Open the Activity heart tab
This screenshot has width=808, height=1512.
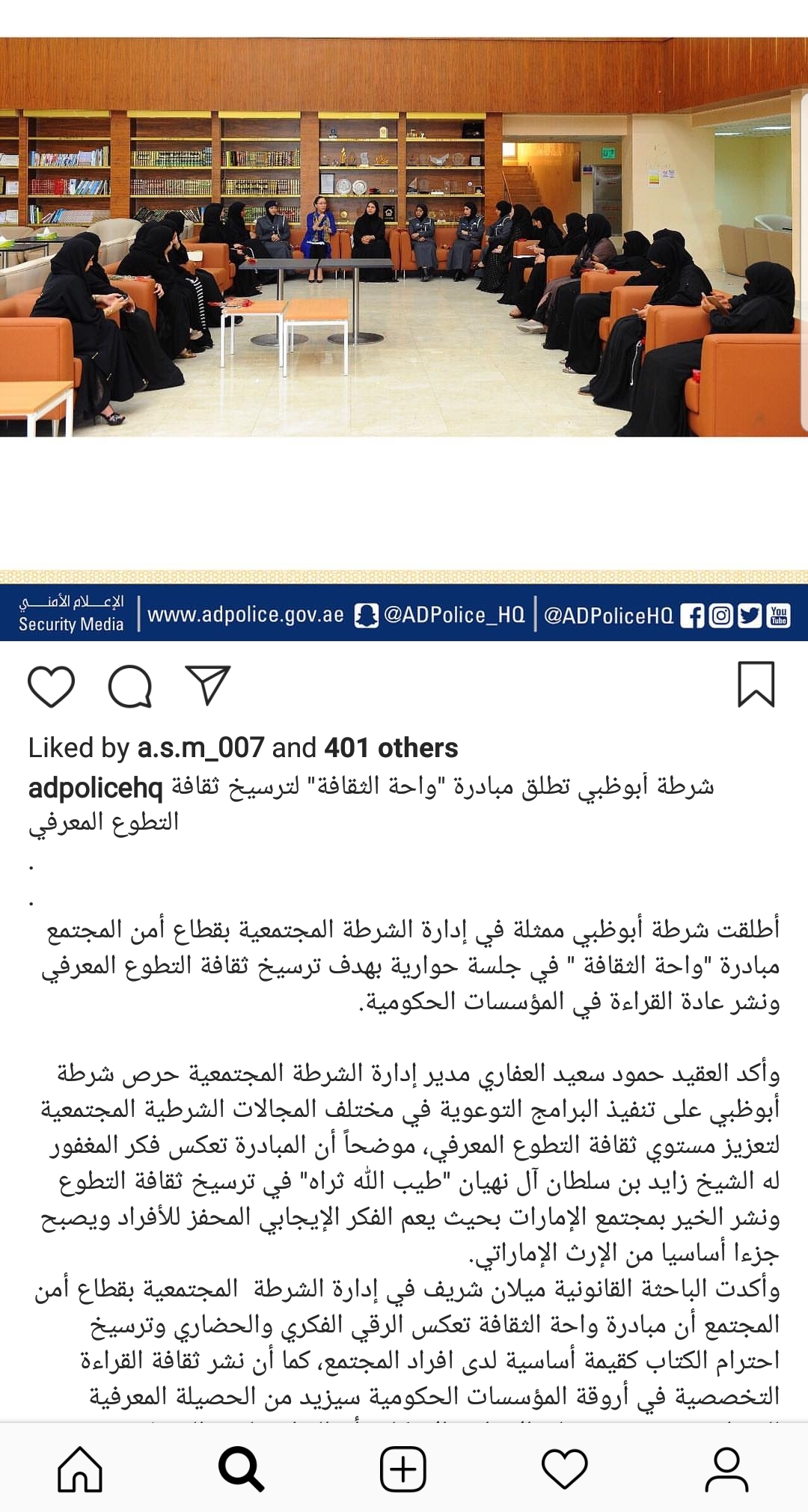pos(564,1469)
